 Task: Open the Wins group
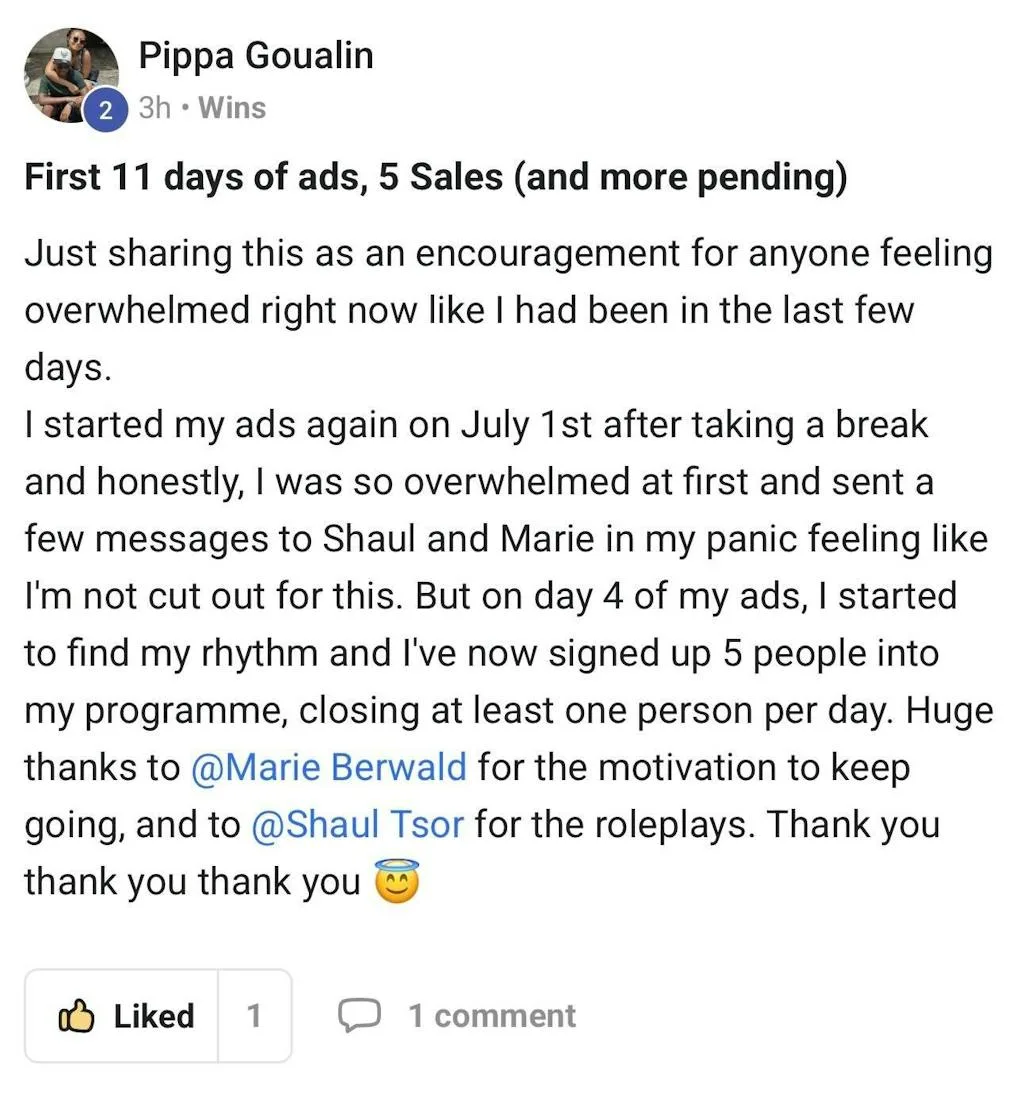(x=231, y=107)
